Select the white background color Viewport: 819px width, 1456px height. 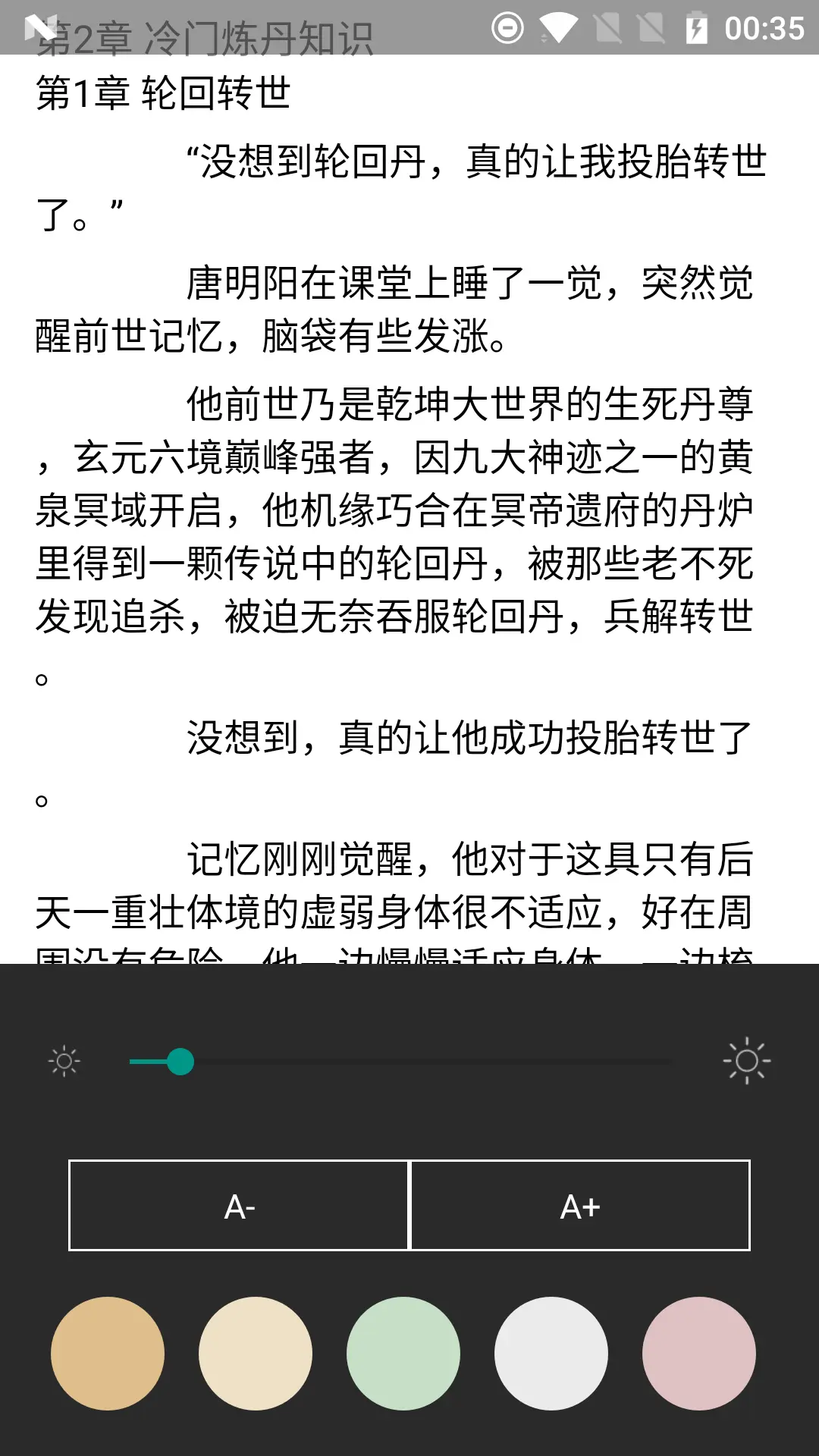point(551,1354)
